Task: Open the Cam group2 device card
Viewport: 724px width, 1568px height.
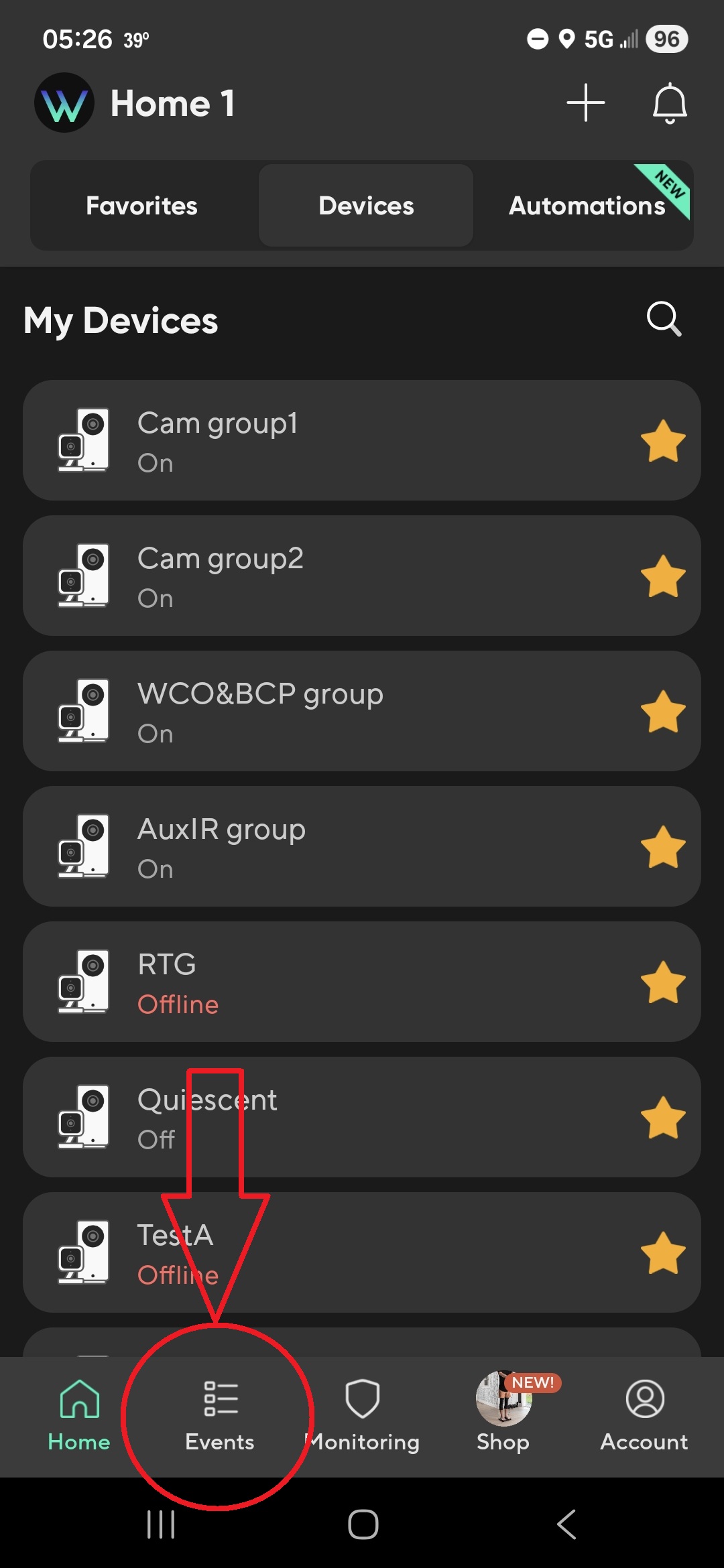Action: pos(335,576)
